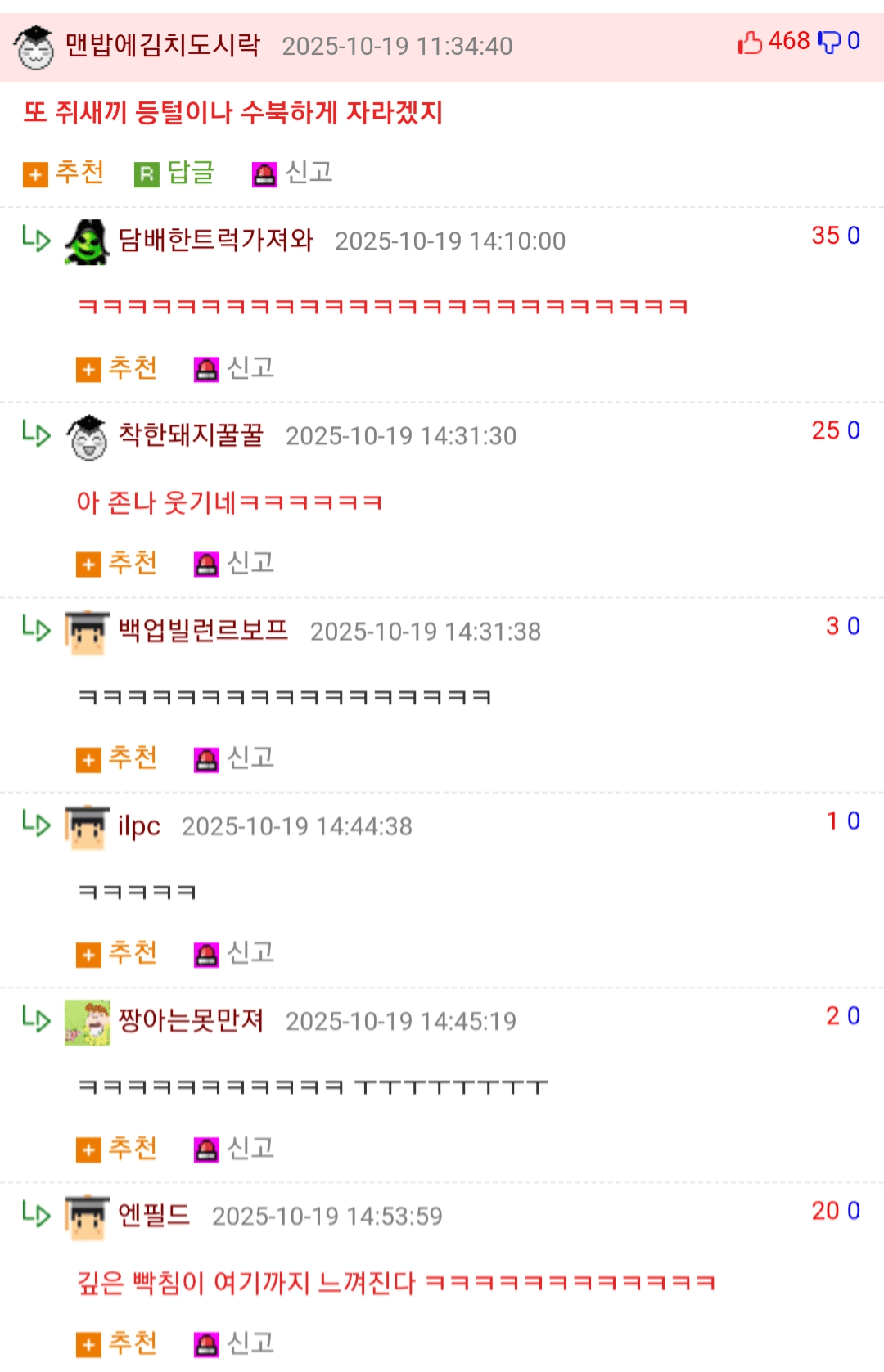Viewport: 884px width, 1372px height.
Task: Report 백업빌런르보프's reply
Action: pyautogui.click(x=234, y=758)
